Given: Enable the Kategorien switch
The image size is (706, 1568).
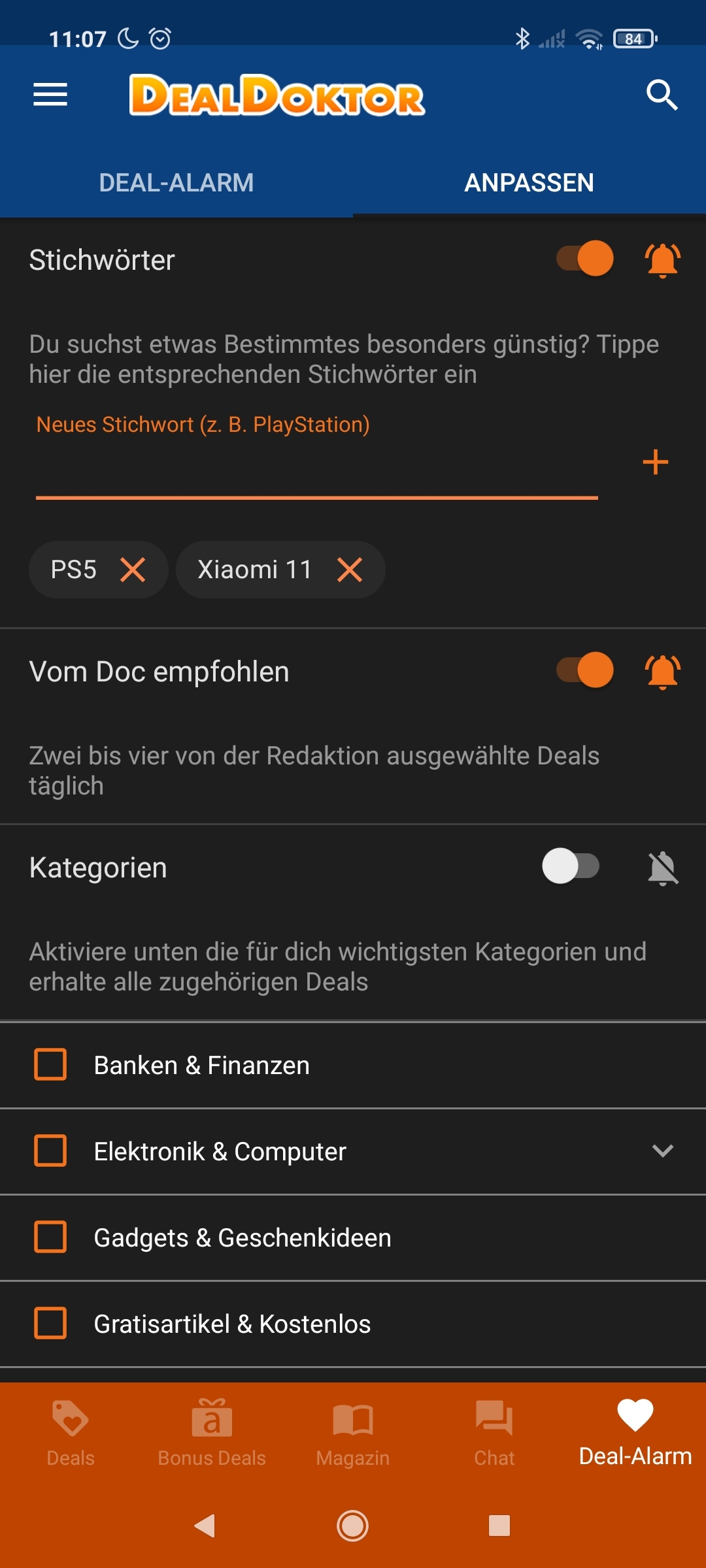Looking at the screenshot, I should coord(571,866).
